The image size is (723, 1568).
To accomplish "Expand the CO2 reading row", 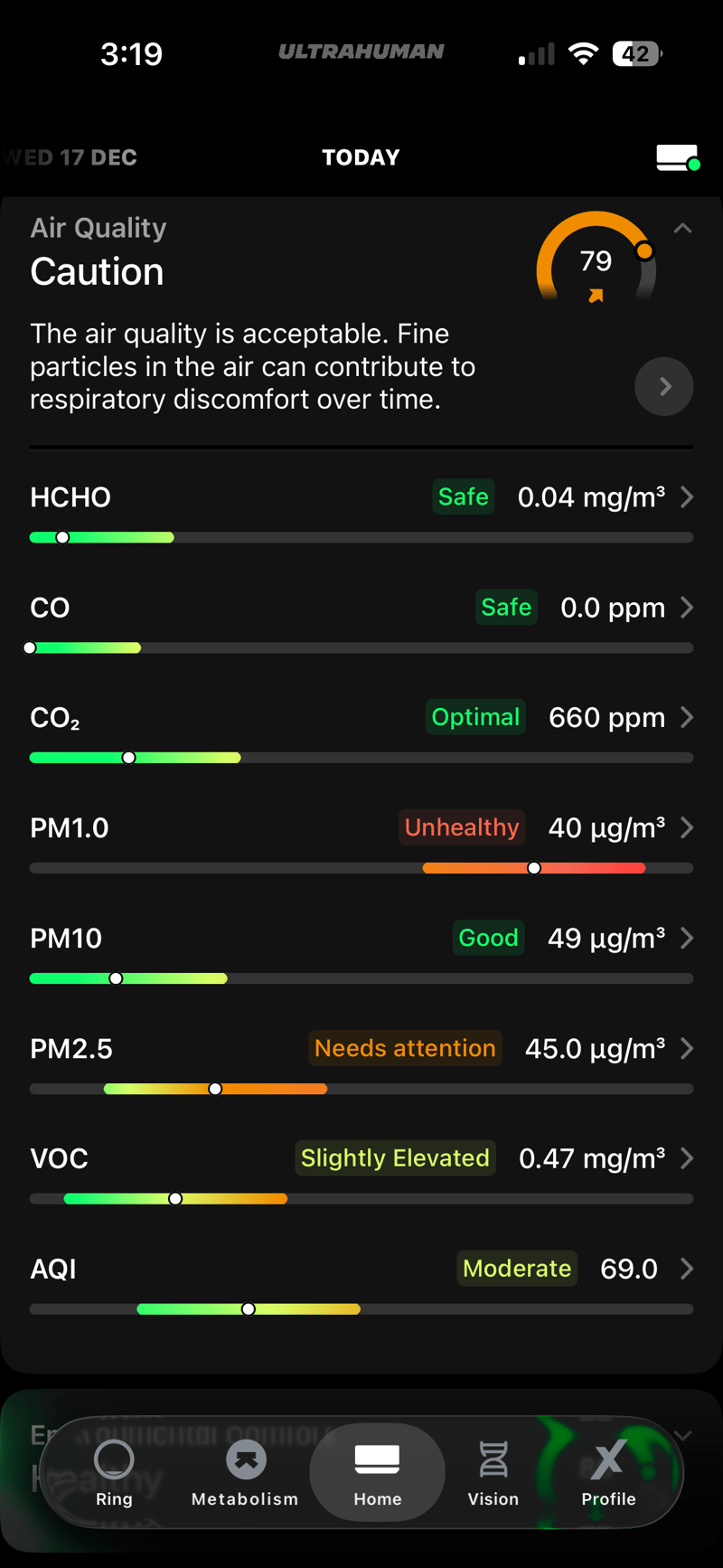I will click(688, 717).
